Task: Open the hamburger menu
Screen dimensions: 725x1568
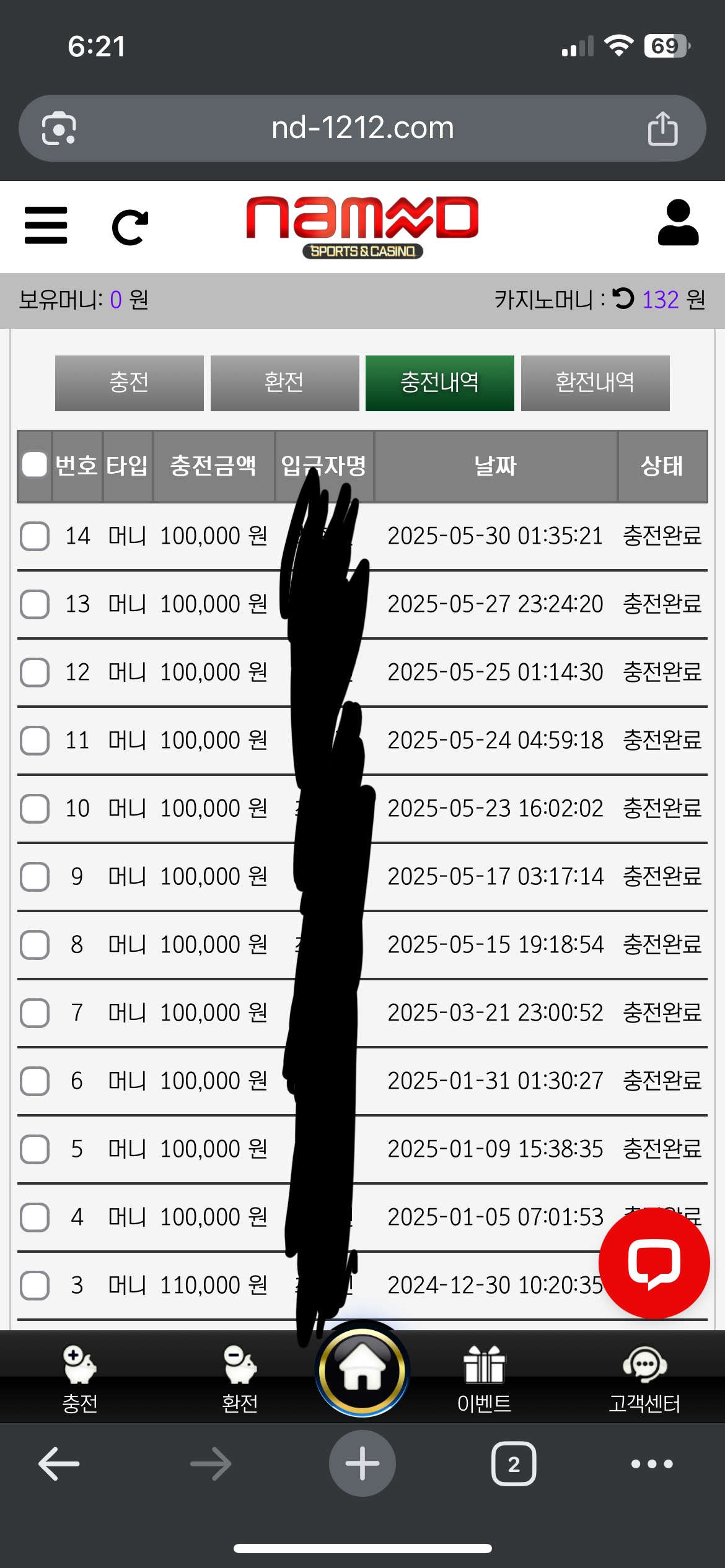Action: point(46,225)
